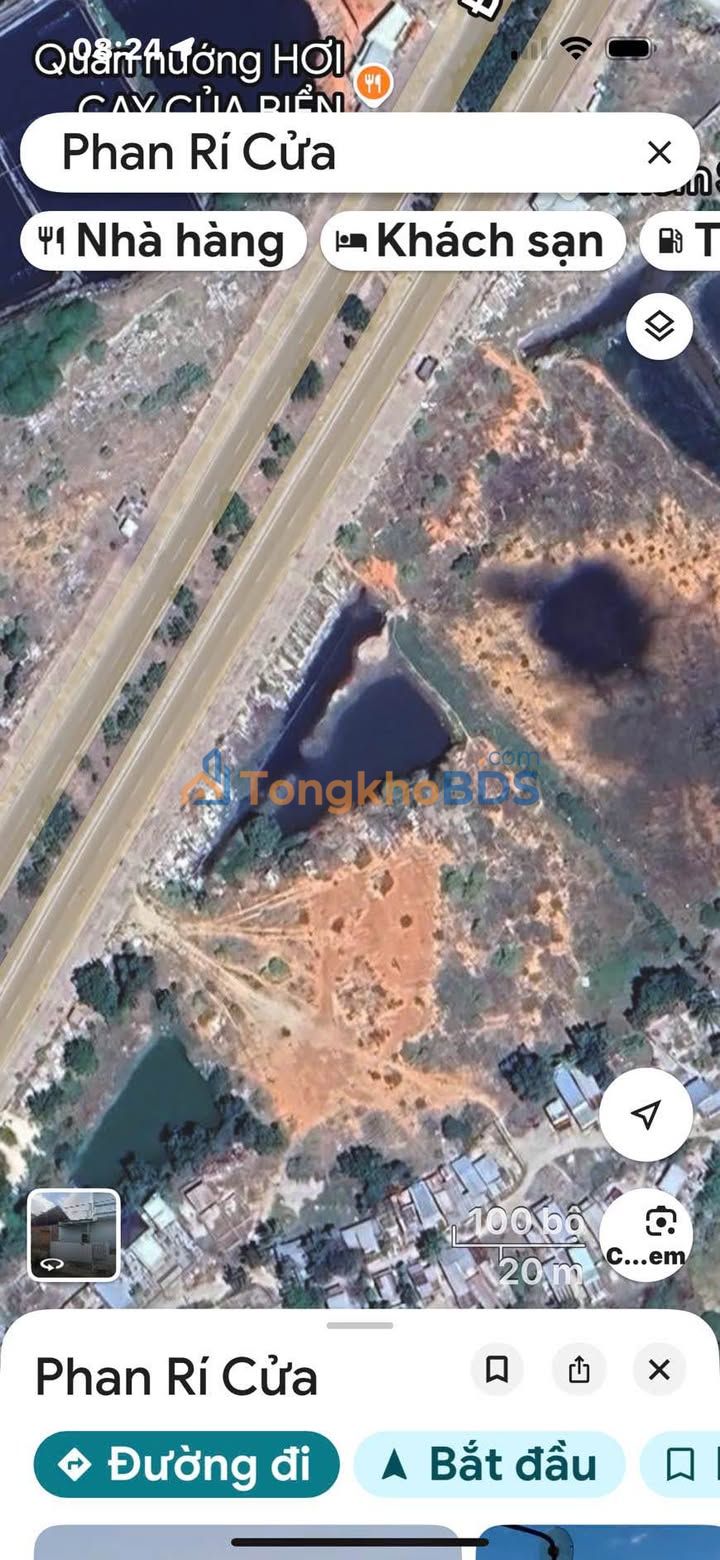This screenshot has height=1560, width=720.
Task: Start navigation with Bắt đầu
Action: (x=490, y=1465)
